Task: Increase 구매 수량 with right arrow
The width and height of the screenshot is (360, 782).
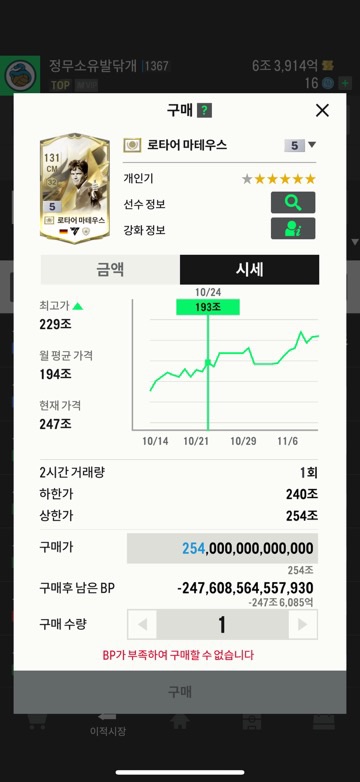Action: click(x=302, y=624)
